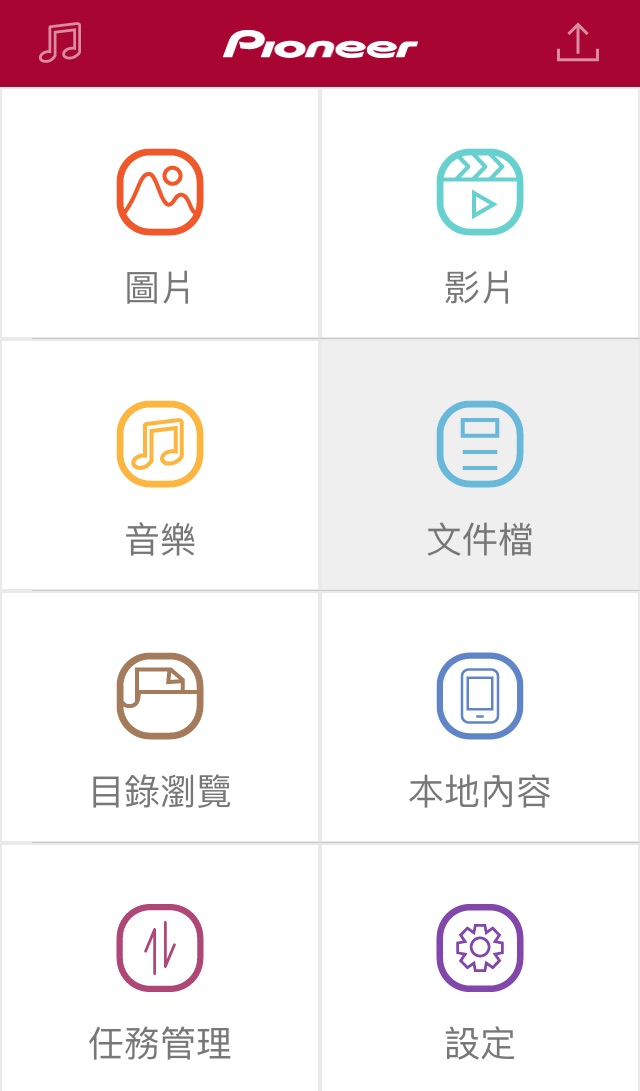Open the 文件檔 documents tile
This screenshot has height=1091, width=640.
click(480, 465)
